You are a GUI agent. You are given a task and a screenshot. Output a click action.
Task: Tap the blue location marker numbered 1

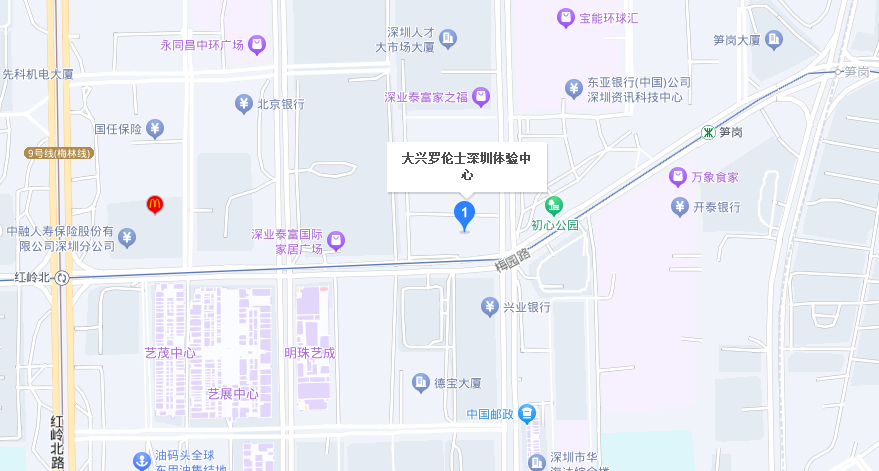[x=464, y=213]
